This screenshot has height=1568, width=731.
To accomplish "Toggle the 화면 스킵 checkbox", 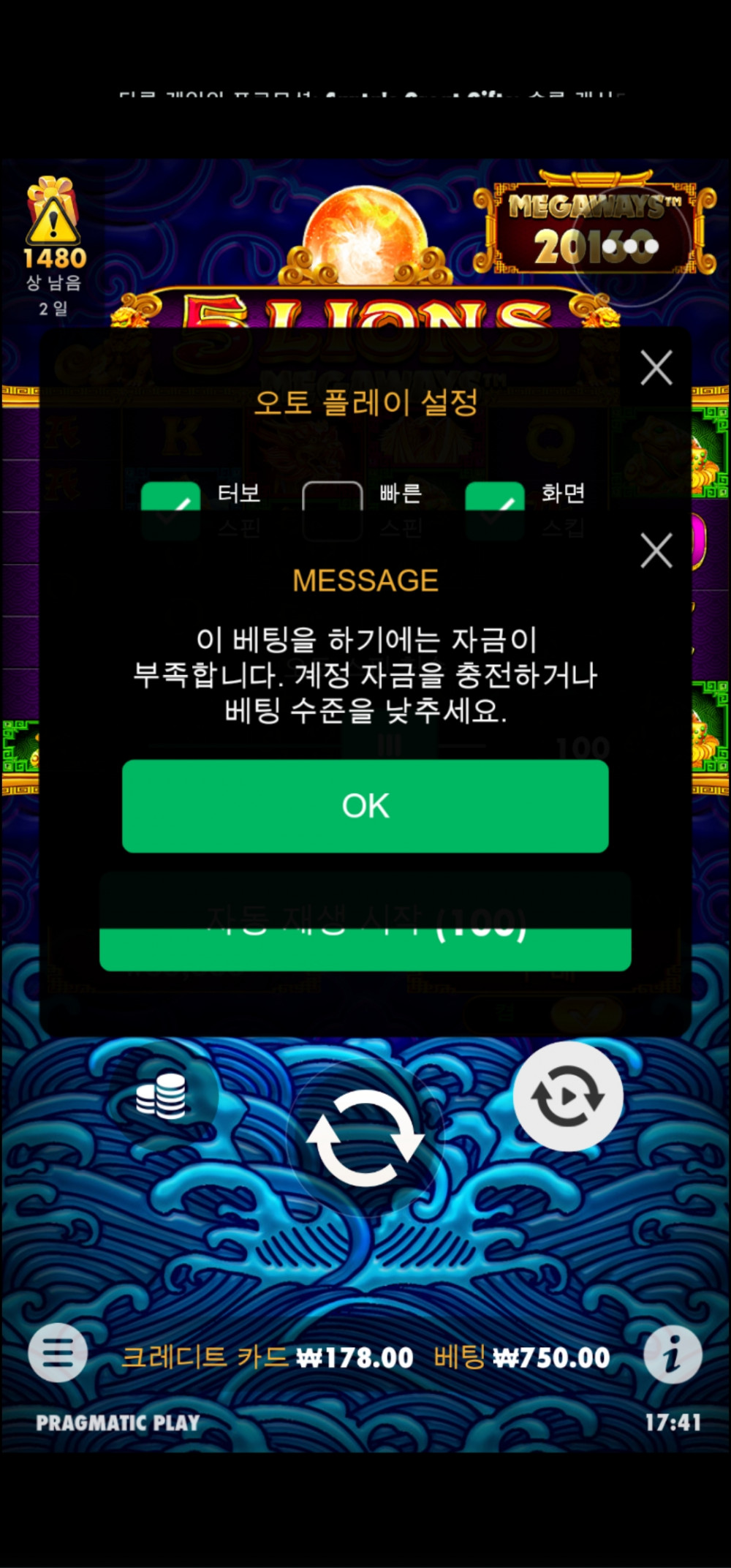I will pyautogui.click(x=495, y=497).
